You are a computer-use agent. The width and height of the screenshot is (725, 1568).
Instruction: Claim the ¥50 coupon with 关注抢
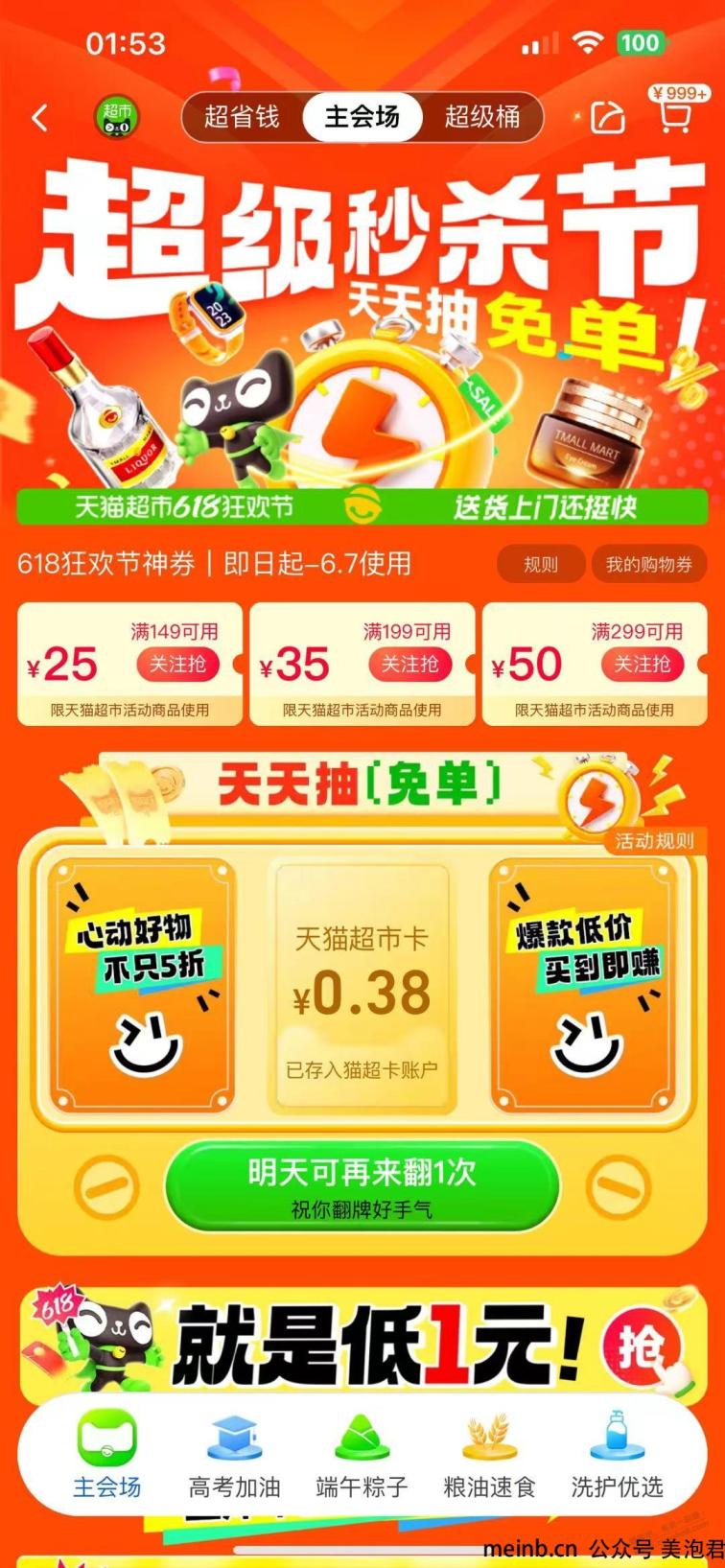642,664
